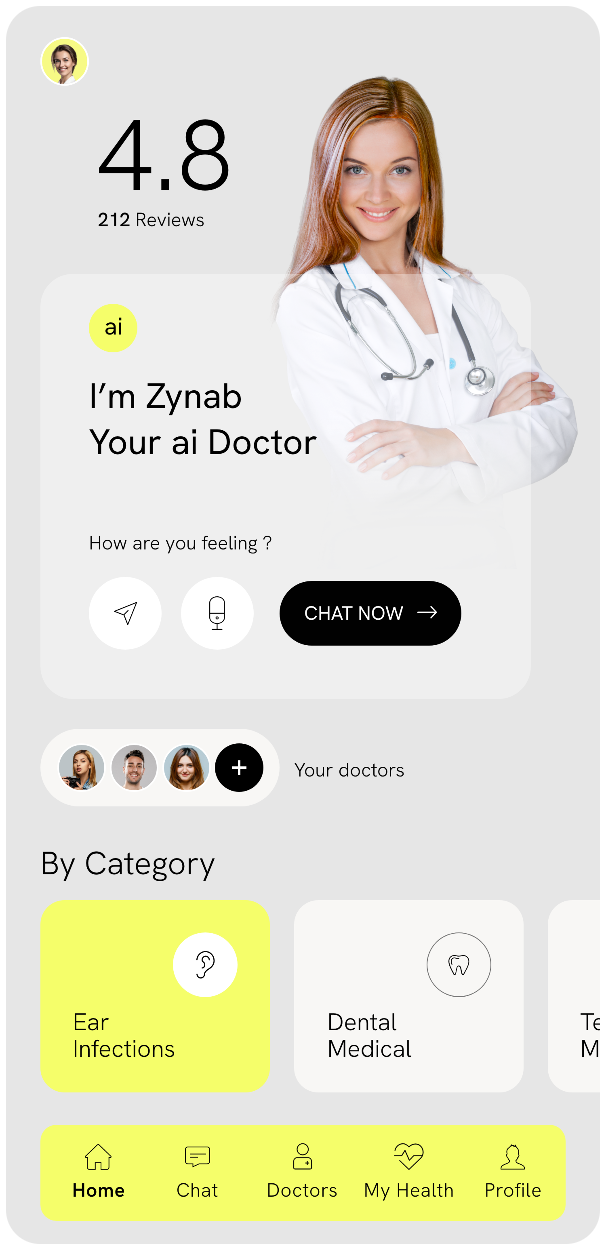Add a new doctor with plus button
606x1250 pixels.
(238, 768)
